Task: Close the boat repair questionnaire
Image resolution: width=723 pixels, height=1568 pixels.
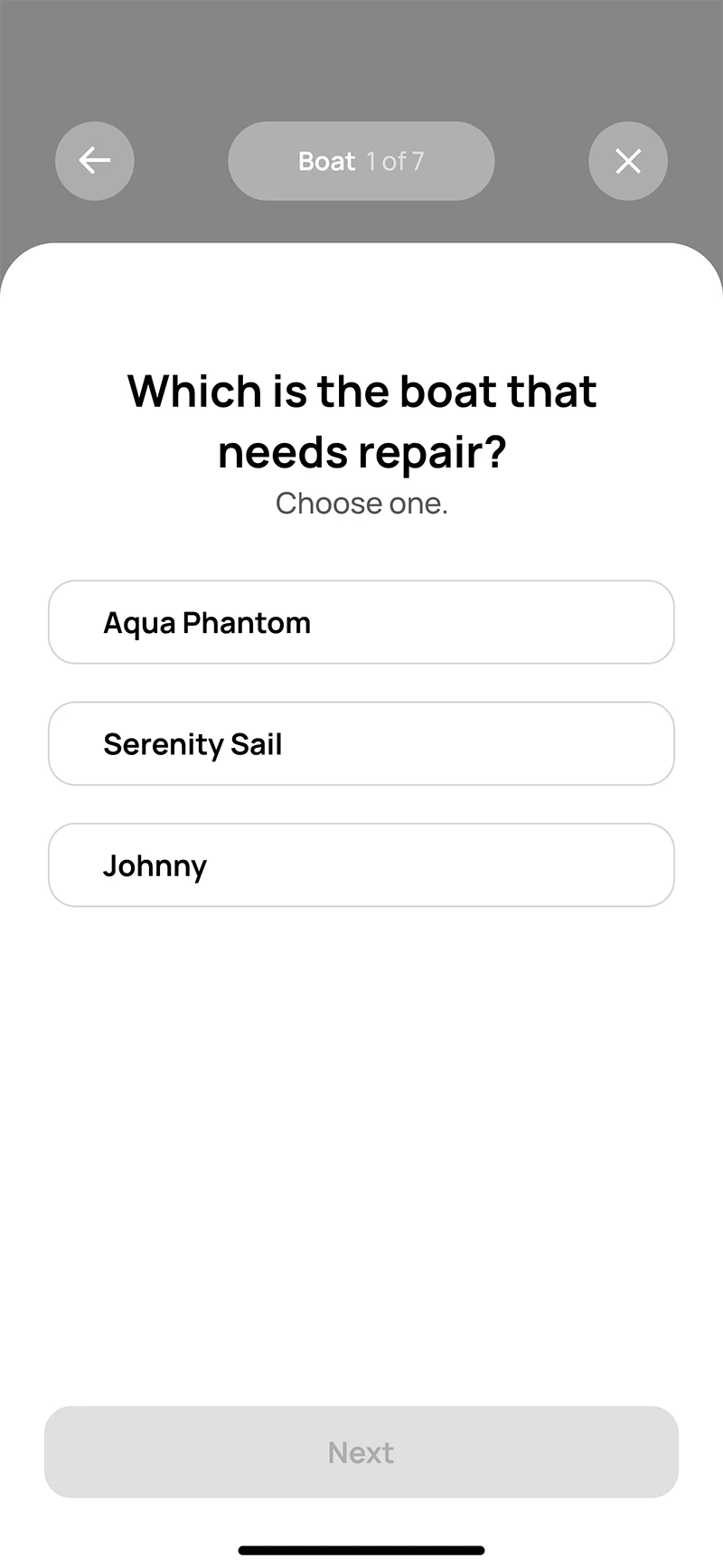Action: (x=628, y=161)
